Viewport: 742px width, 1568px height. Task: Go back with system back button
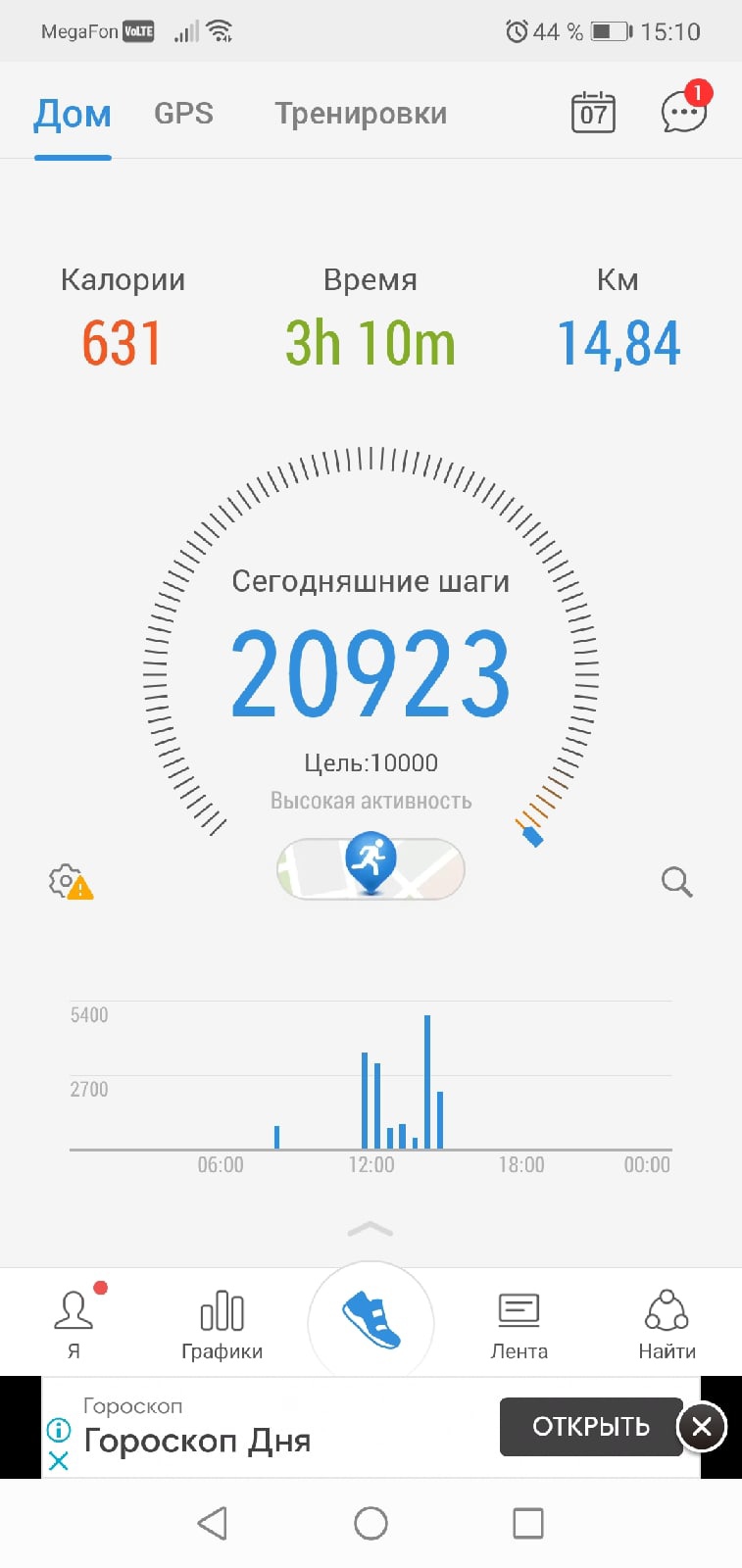213,1523
